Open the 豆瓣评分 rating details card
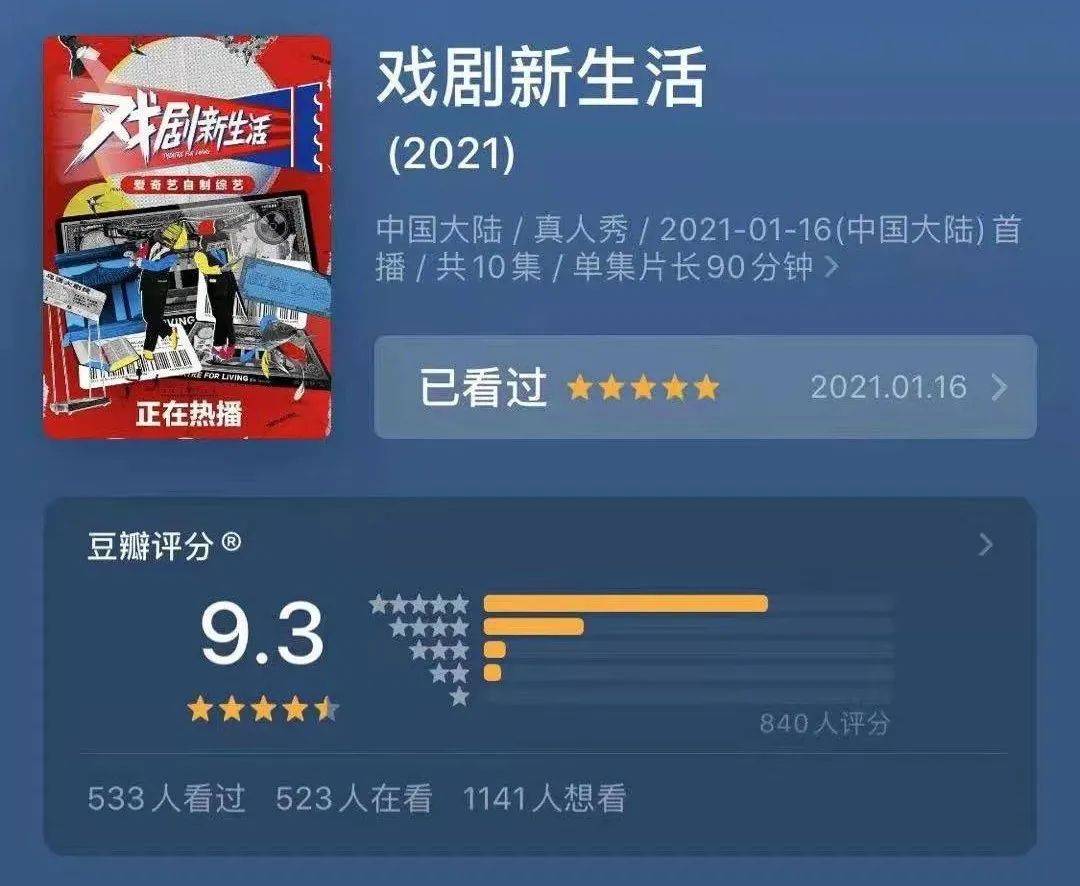 [986, 545]
